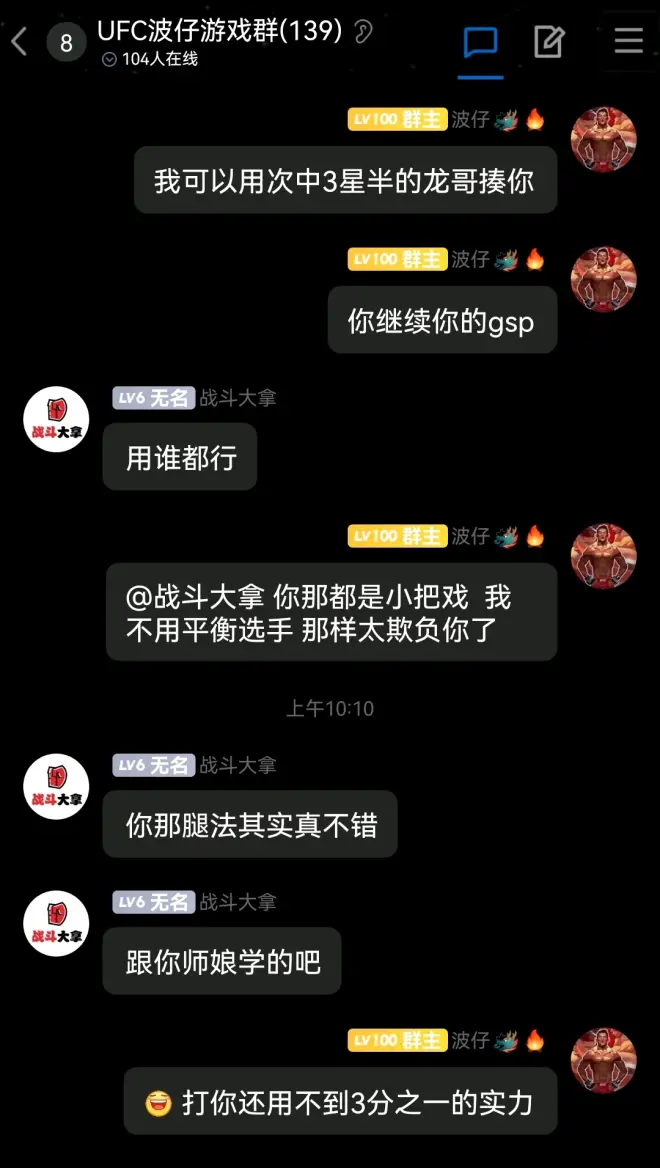Open group info for UFC波仔游戏群
The height and width of the screenshot is (1168, 660).
(x=220, y=32)
